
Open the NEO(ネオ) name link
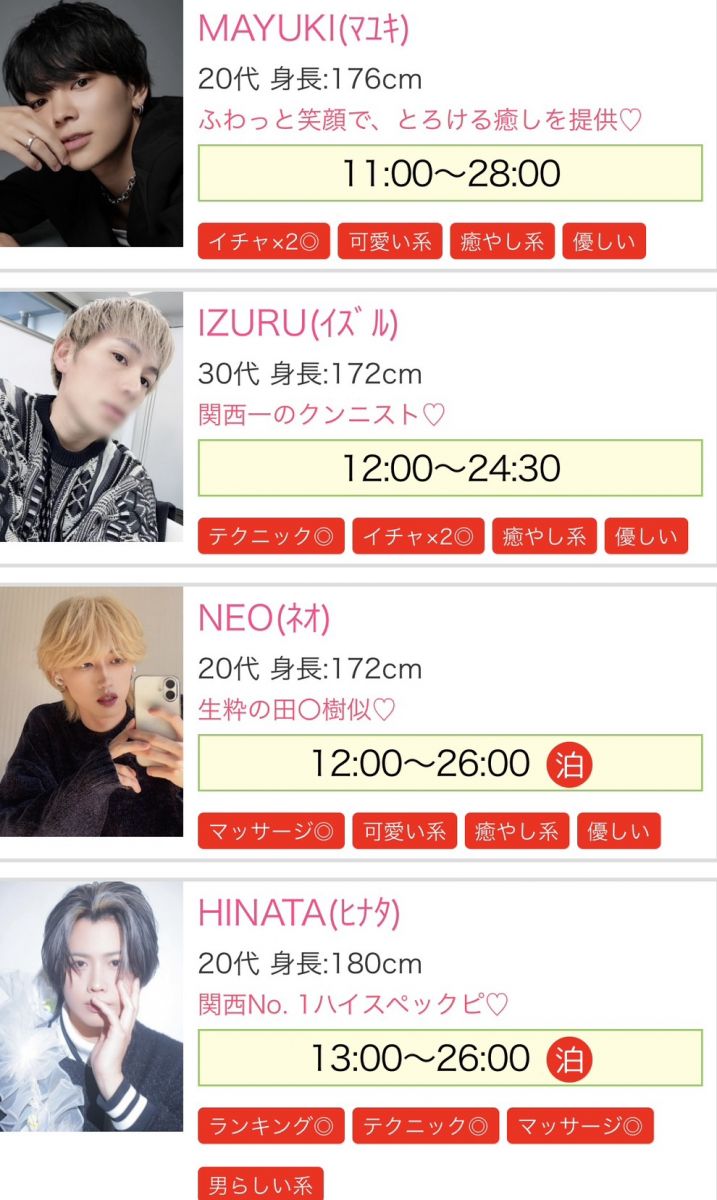[264, 618]
